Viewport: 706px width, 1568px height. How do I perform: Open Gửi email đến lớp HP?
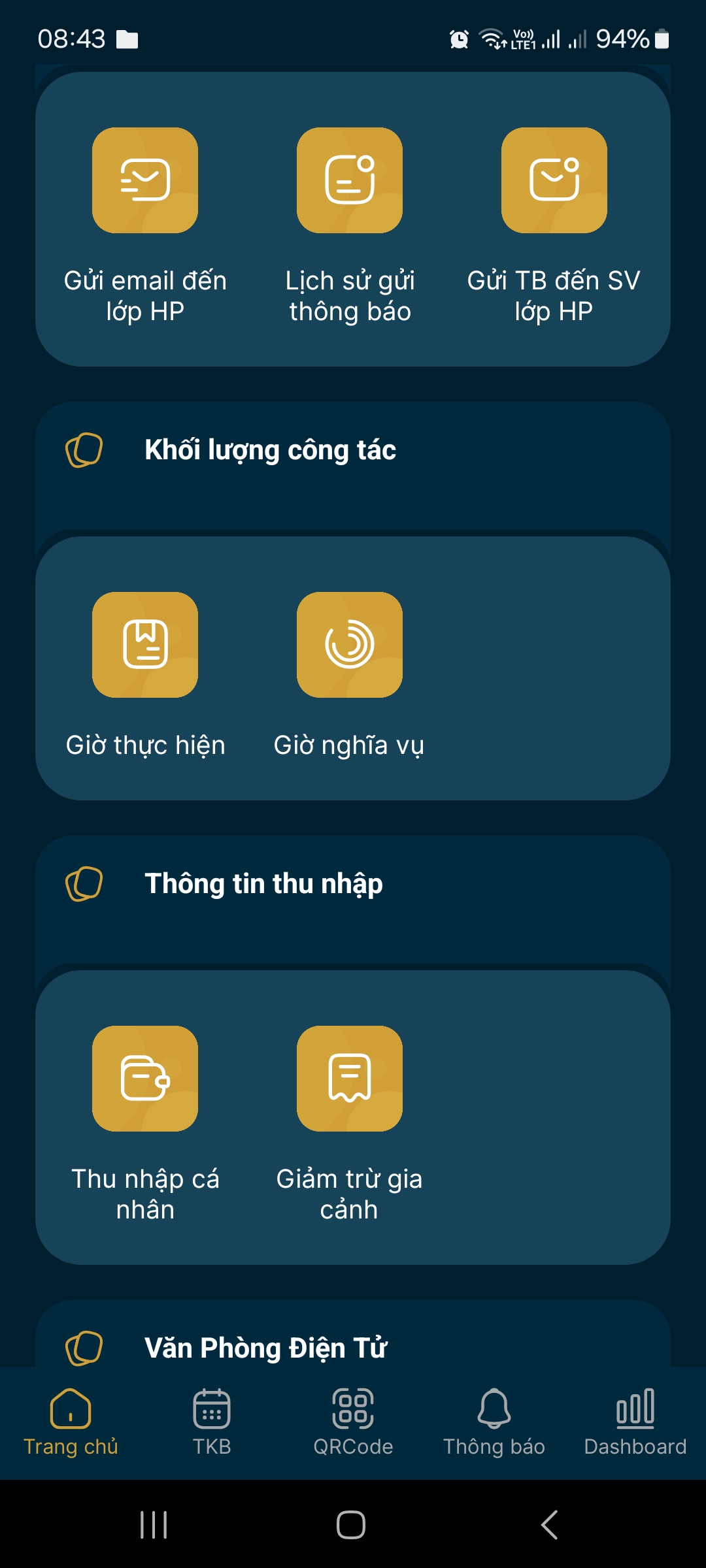pyautogui.click(x=145, y=180)
